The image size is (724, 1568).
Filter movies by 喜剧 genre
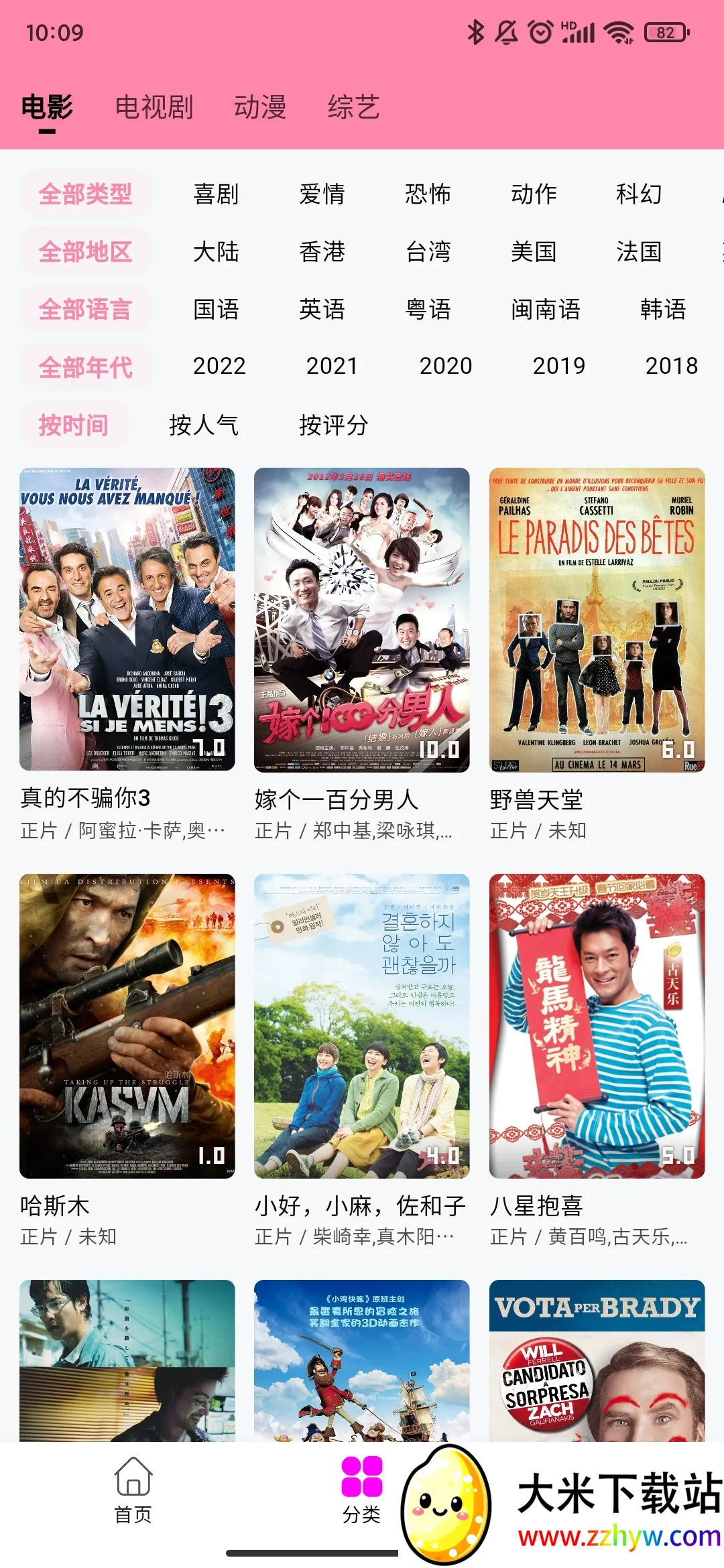216,194
